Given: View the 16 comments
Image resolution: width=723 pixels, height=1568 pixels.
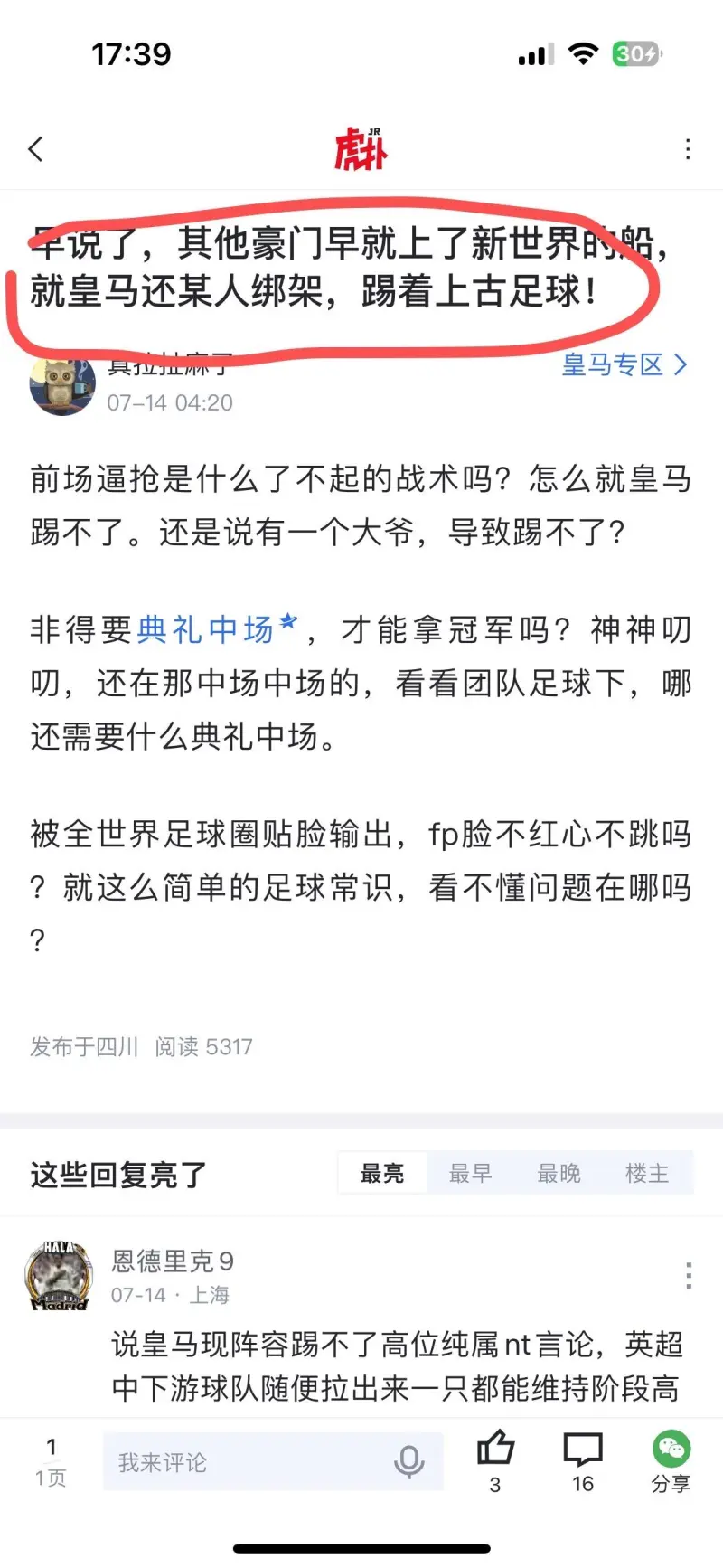Looking at the screenshot, I should click(583, 1459).
